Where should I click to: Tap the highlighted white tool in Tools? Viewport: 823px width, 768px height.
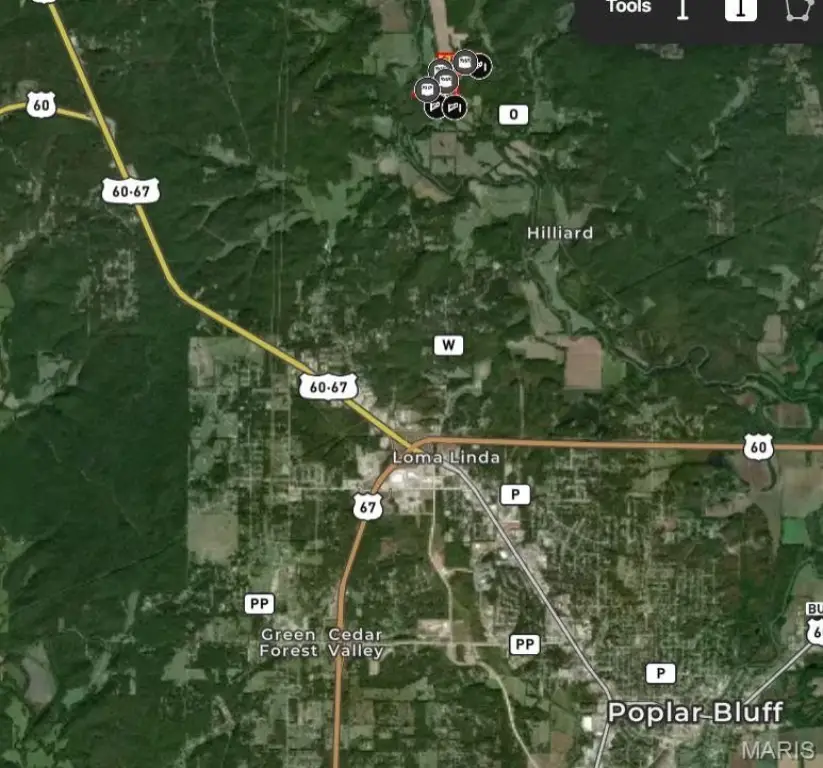[740, 8]
